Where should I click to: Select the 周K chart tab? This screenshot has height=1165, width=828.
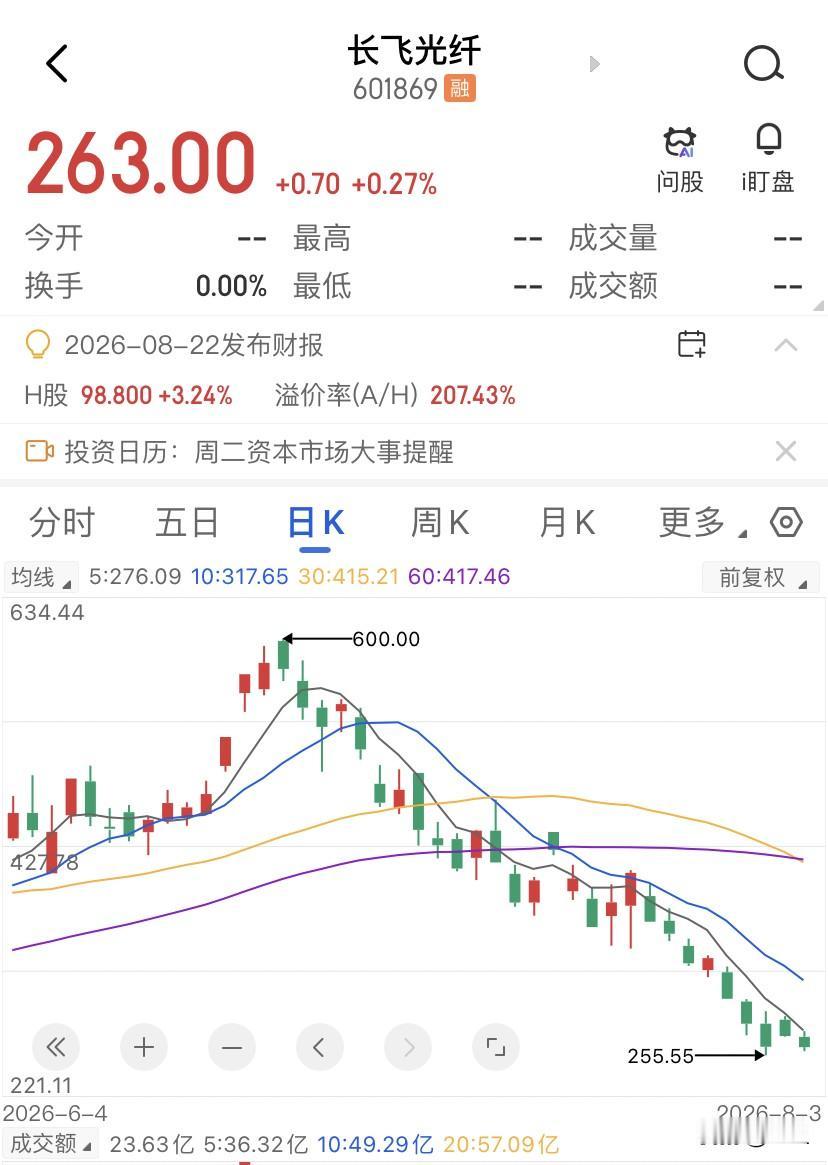[x=440, y=522]
